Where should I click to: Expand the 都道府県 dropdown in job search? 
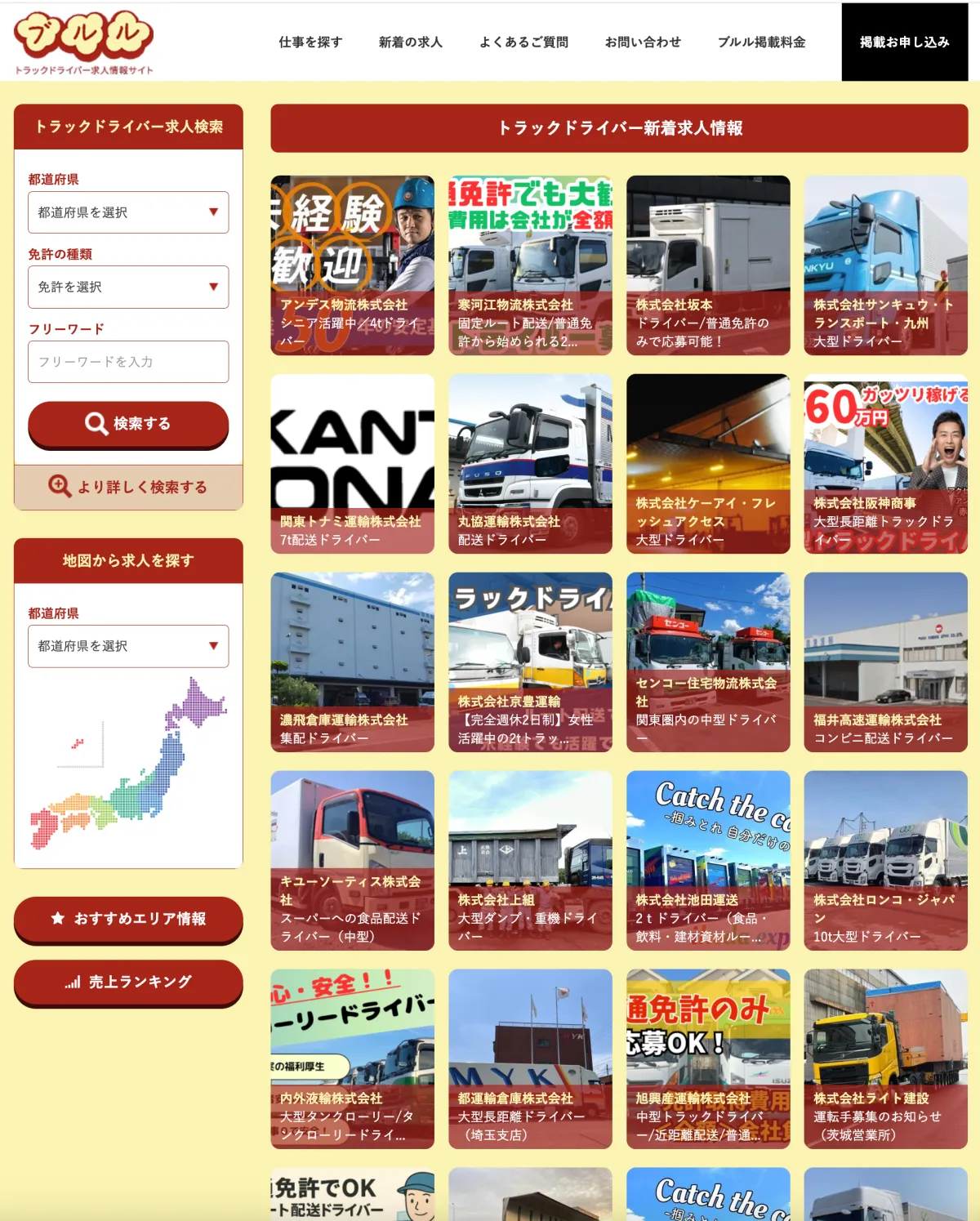128,212
